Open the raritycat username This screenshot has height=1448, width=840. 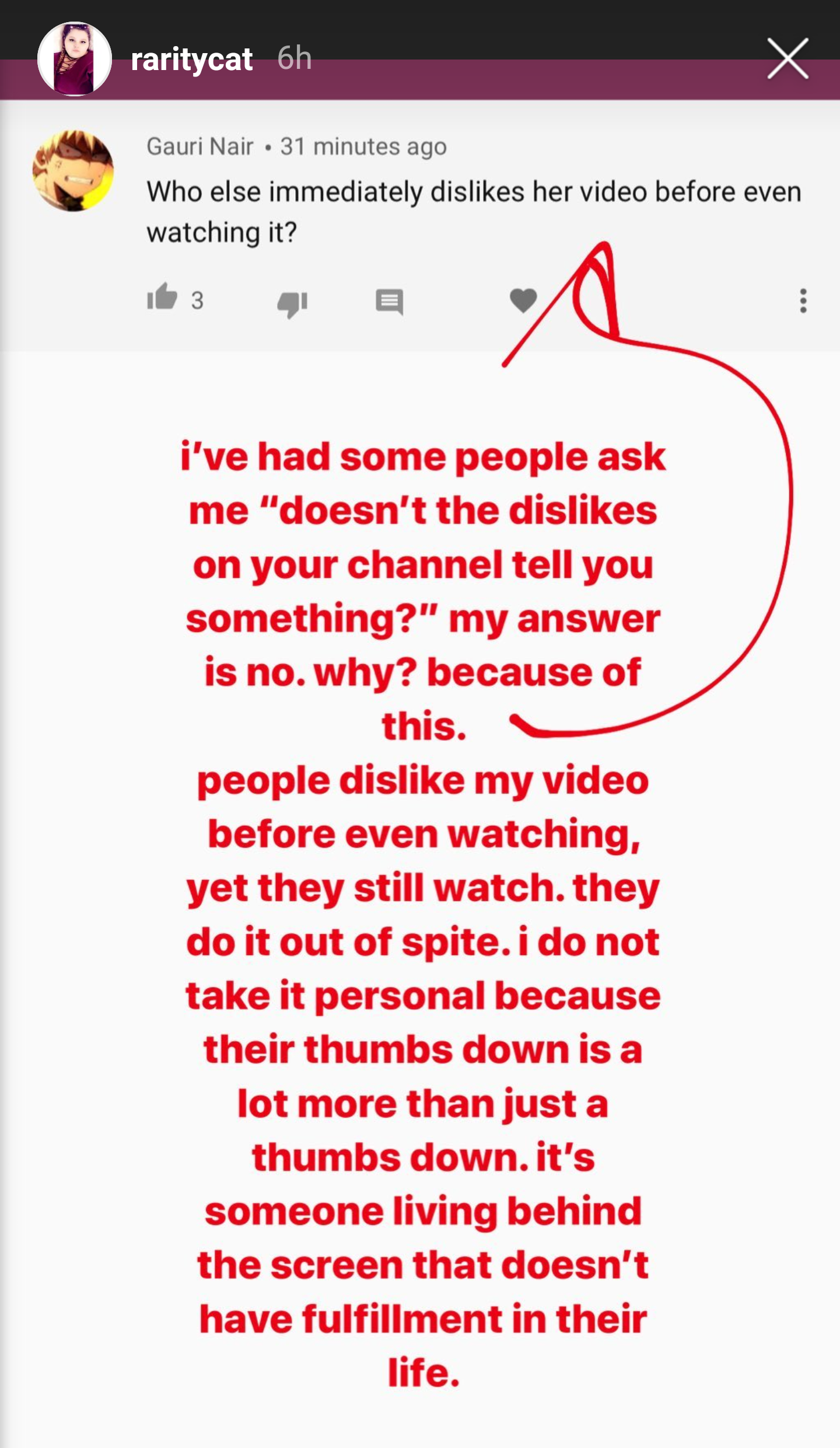coord(191,60)
